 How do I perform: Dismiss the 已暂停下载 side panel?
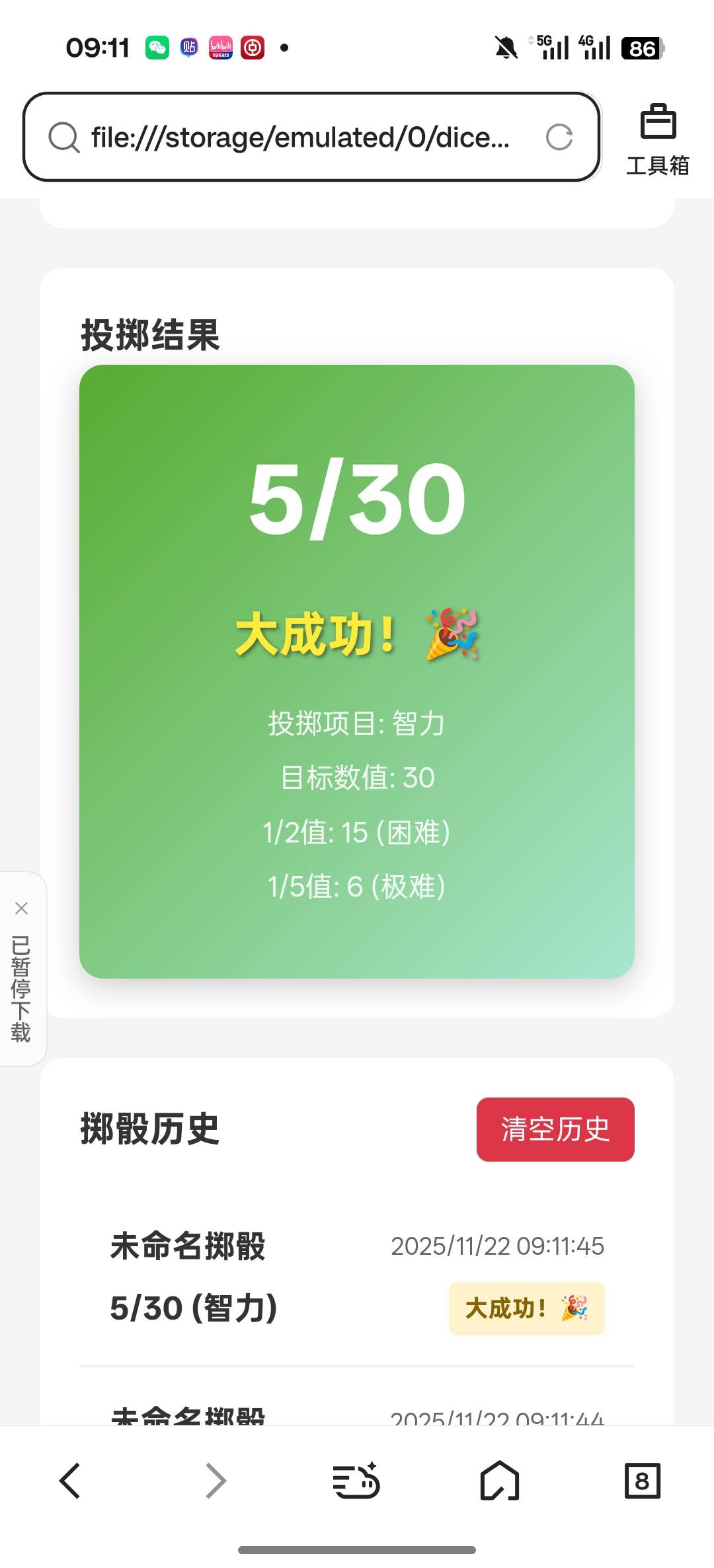21,909
